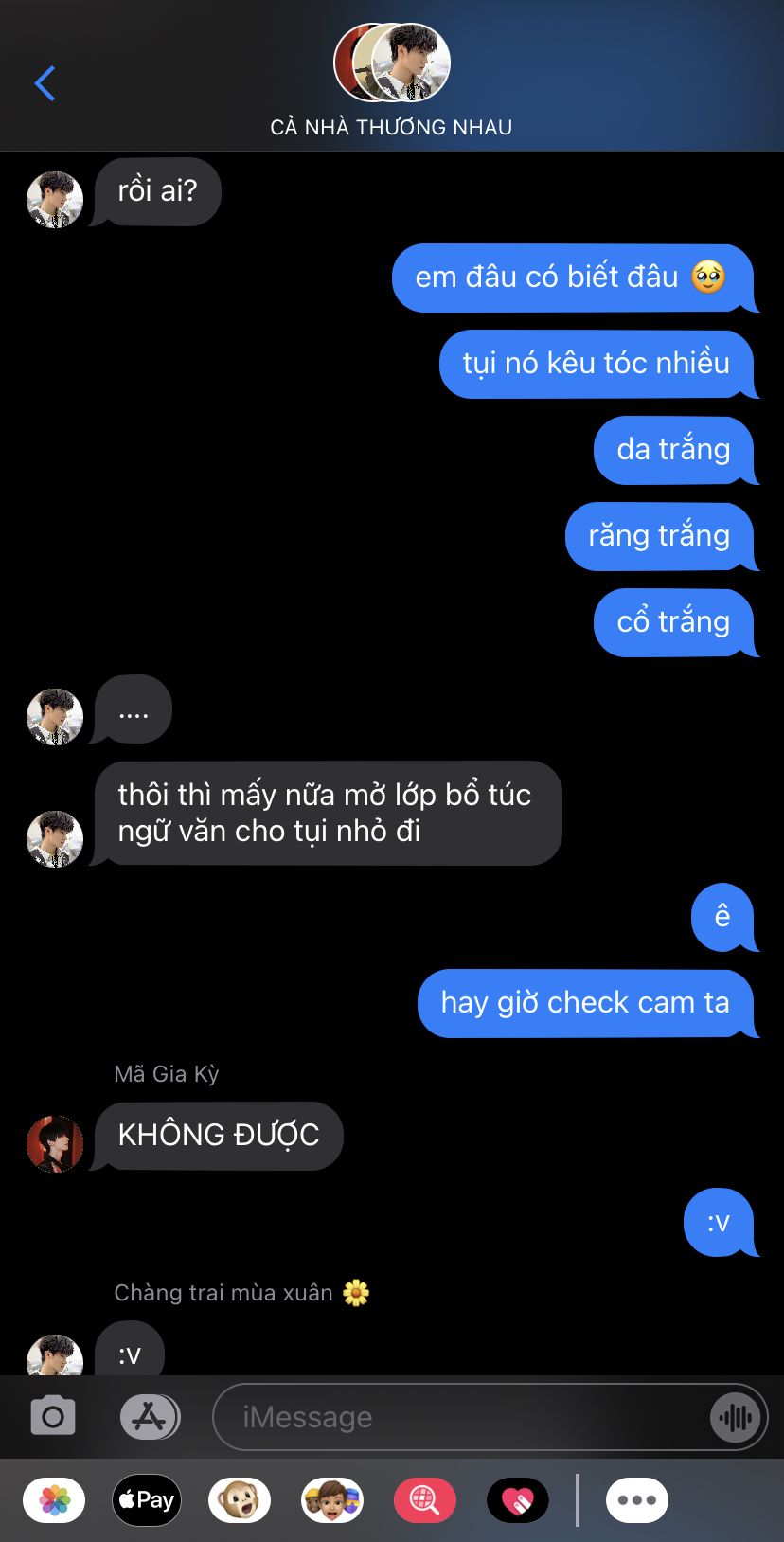784x1542 pixels.
Task: Open the monkey Animoji app
Action: (240, 1500)
